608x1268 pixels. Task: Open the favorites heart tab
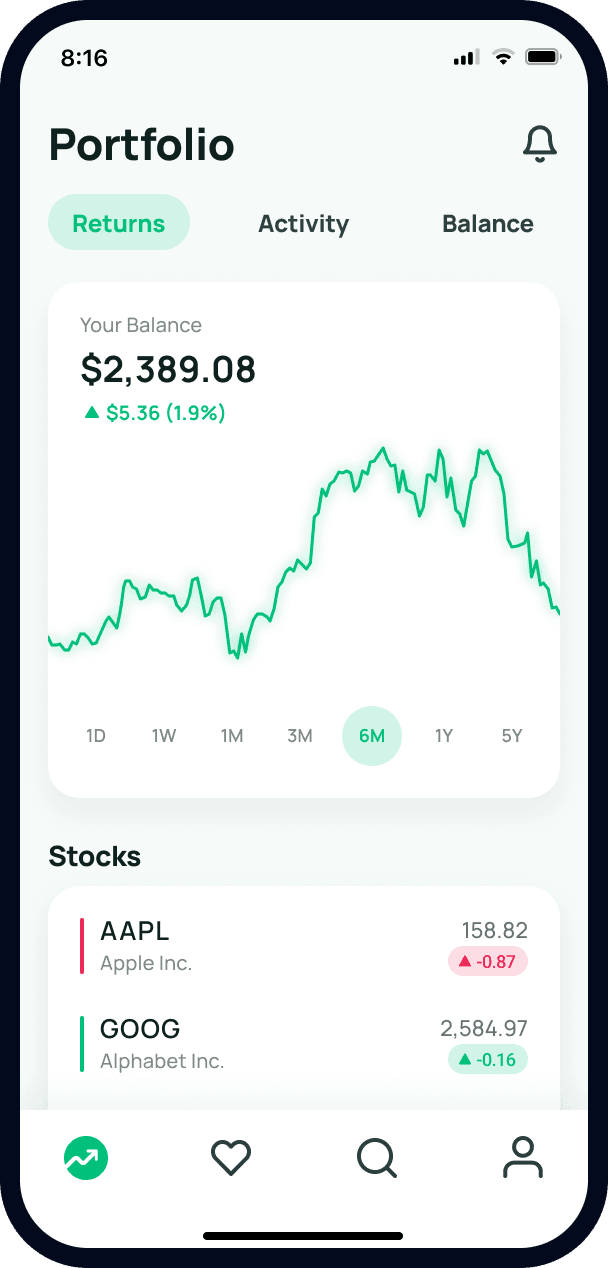tap(231, 1159)
